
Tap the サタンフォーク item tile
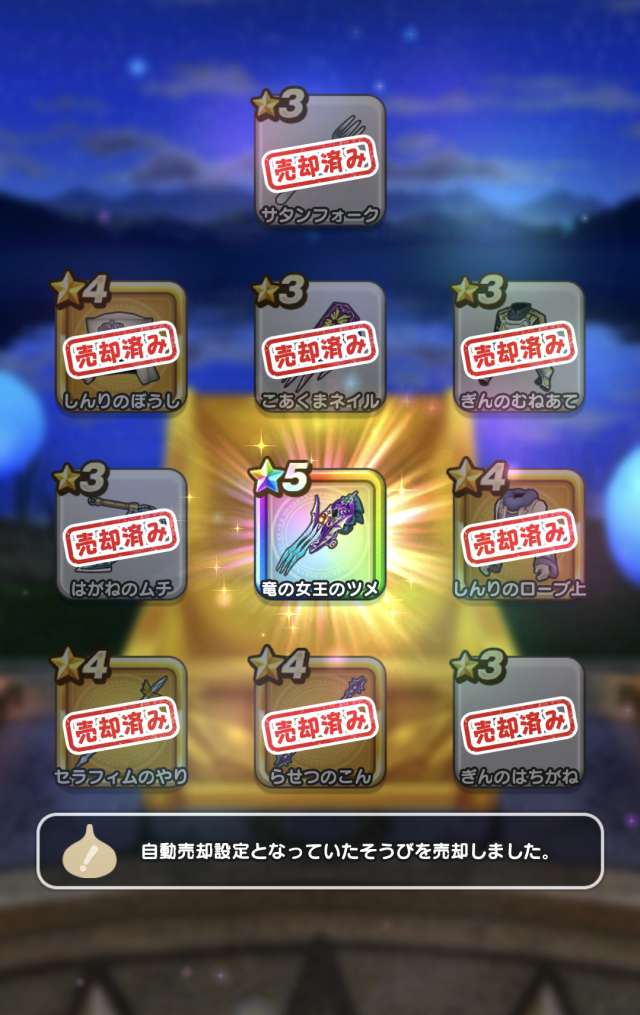click(x=320, y=160)
